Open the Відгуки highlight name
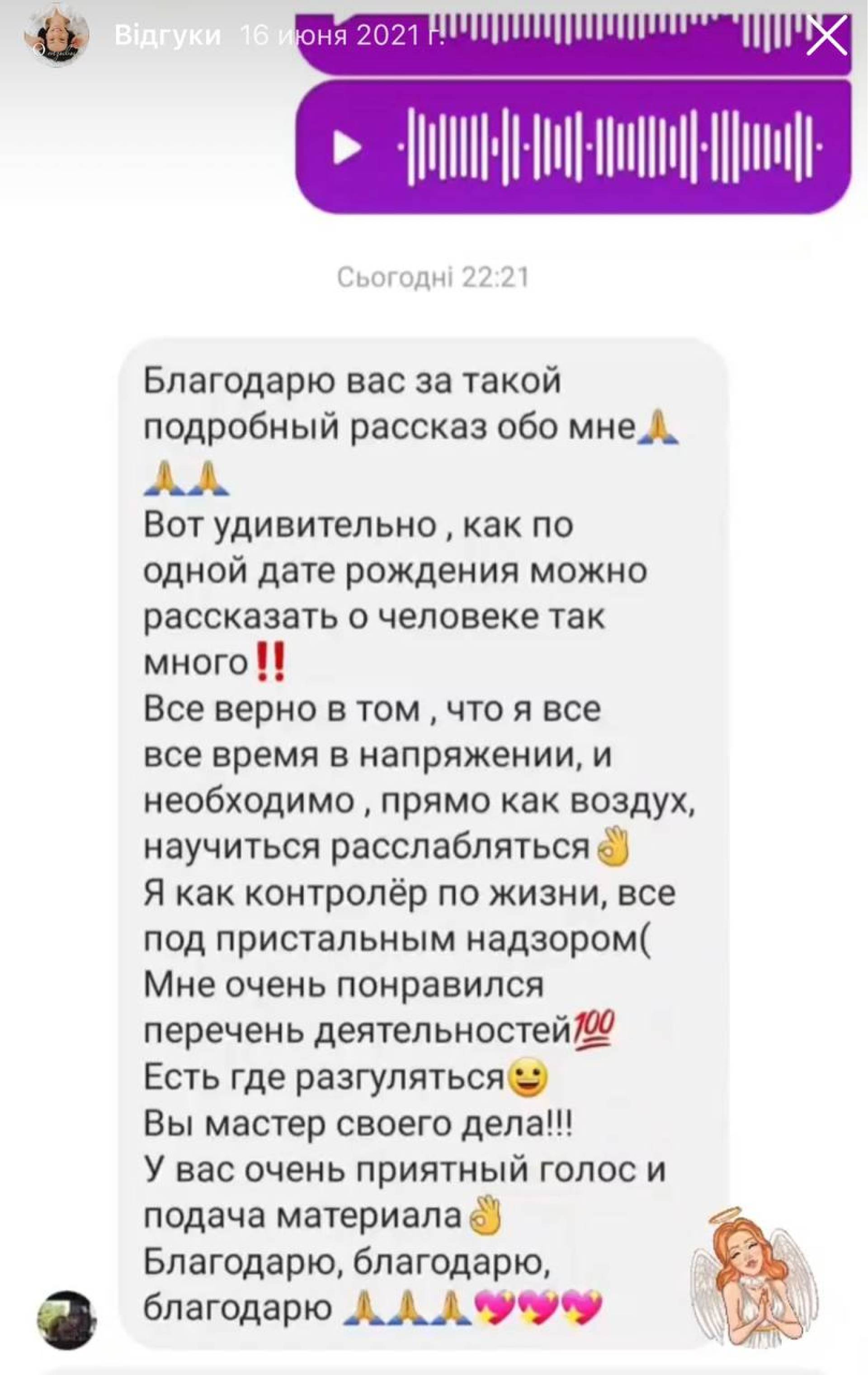This screenshot has width=868, height=1375. coord(167,37)
